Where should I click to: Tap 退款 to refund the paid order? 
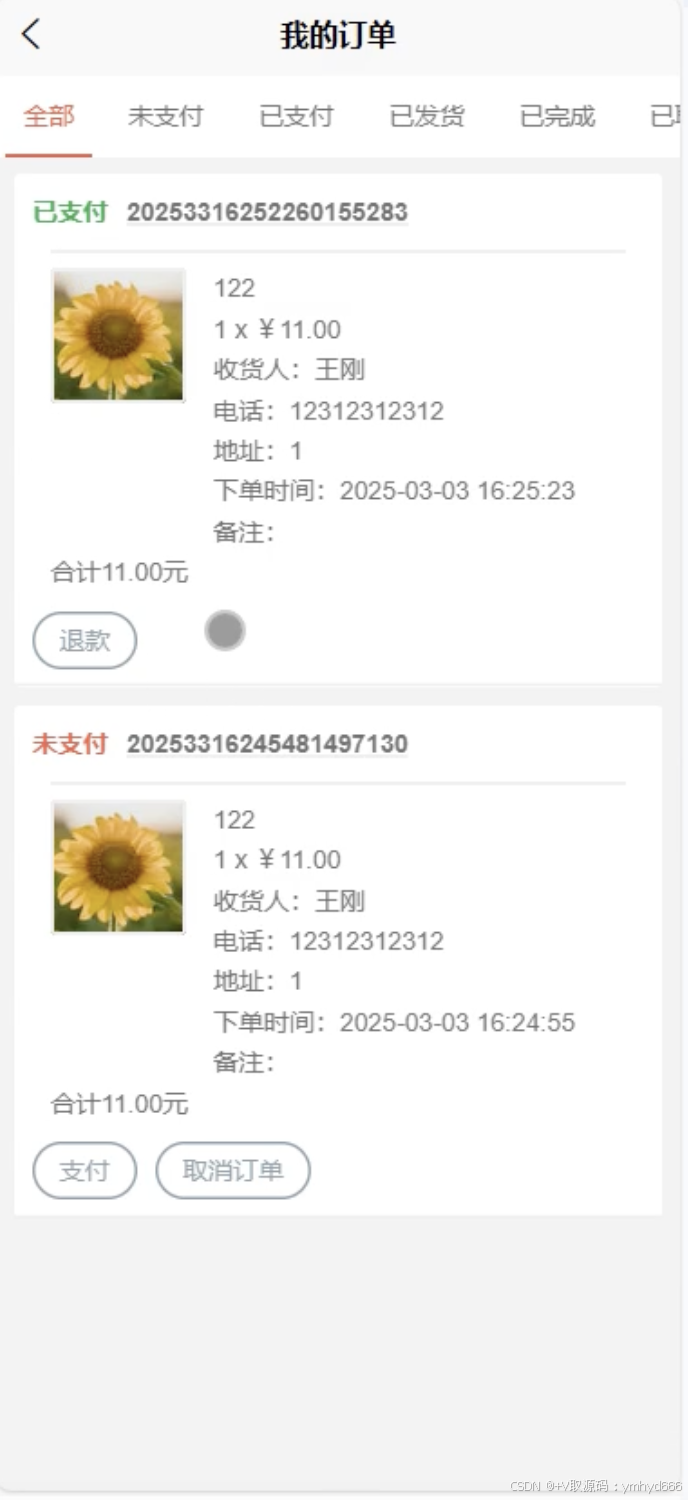point(85,640)
